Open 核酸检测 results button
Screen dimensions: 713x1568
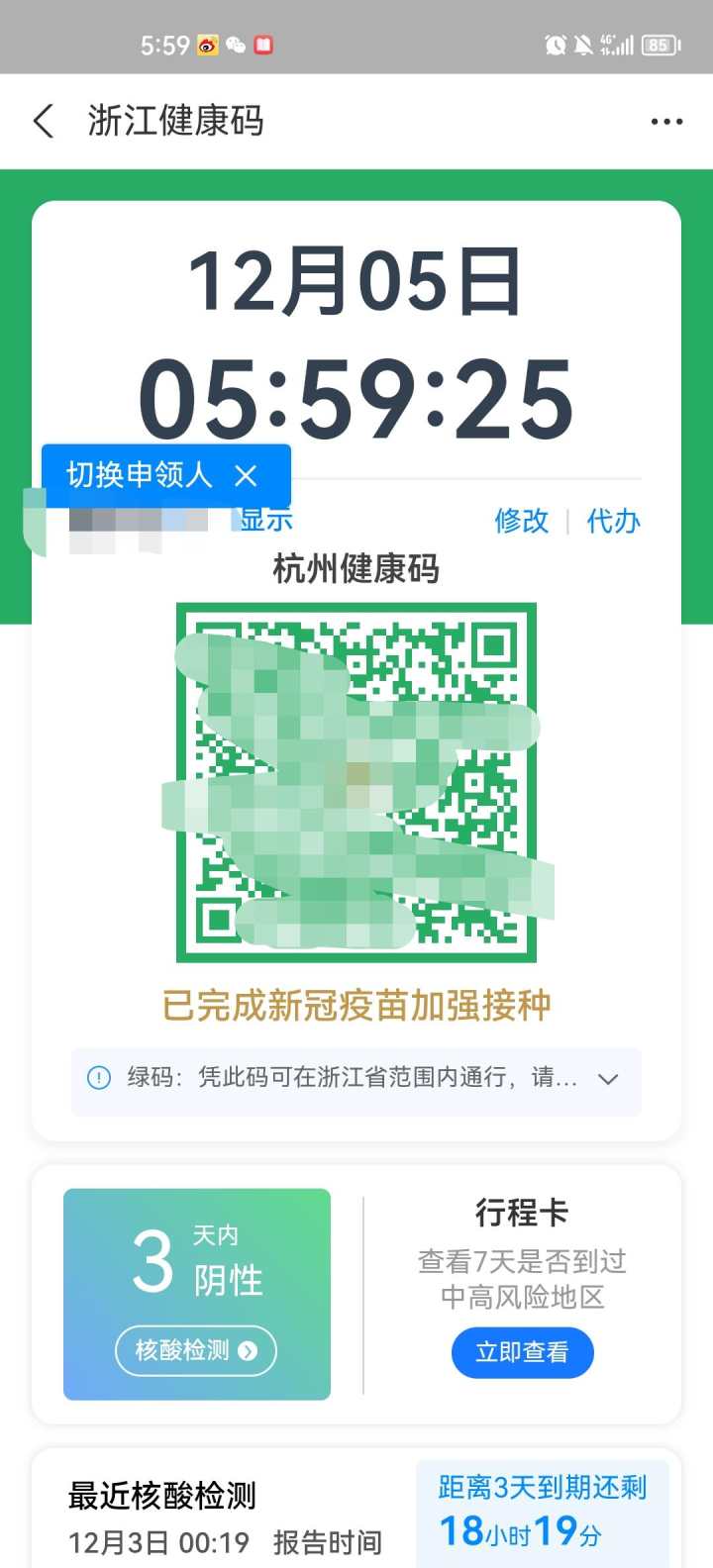[x=196, y=1350]
